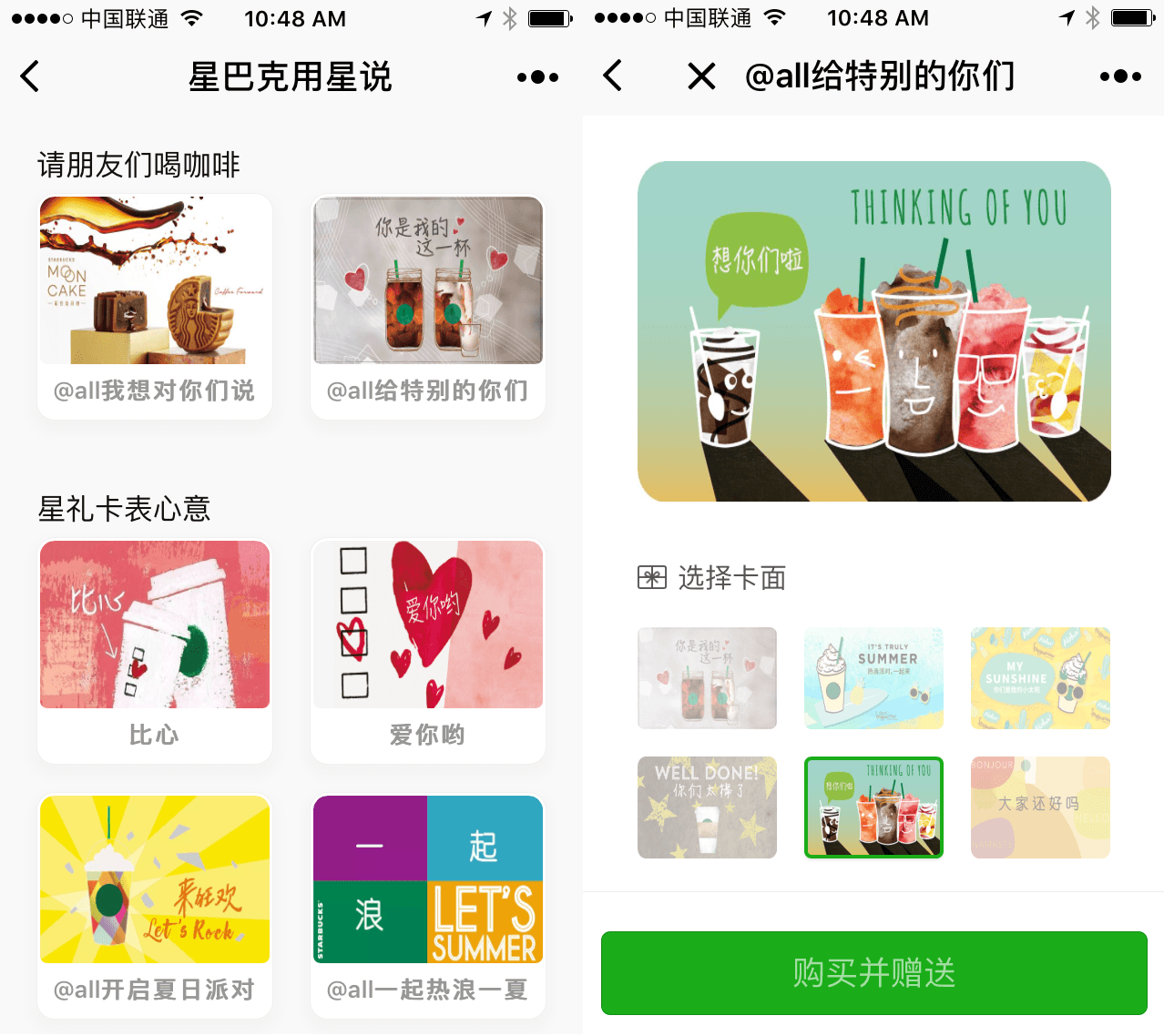Choose the Thinking of You card face

click(x=873, y=807)
